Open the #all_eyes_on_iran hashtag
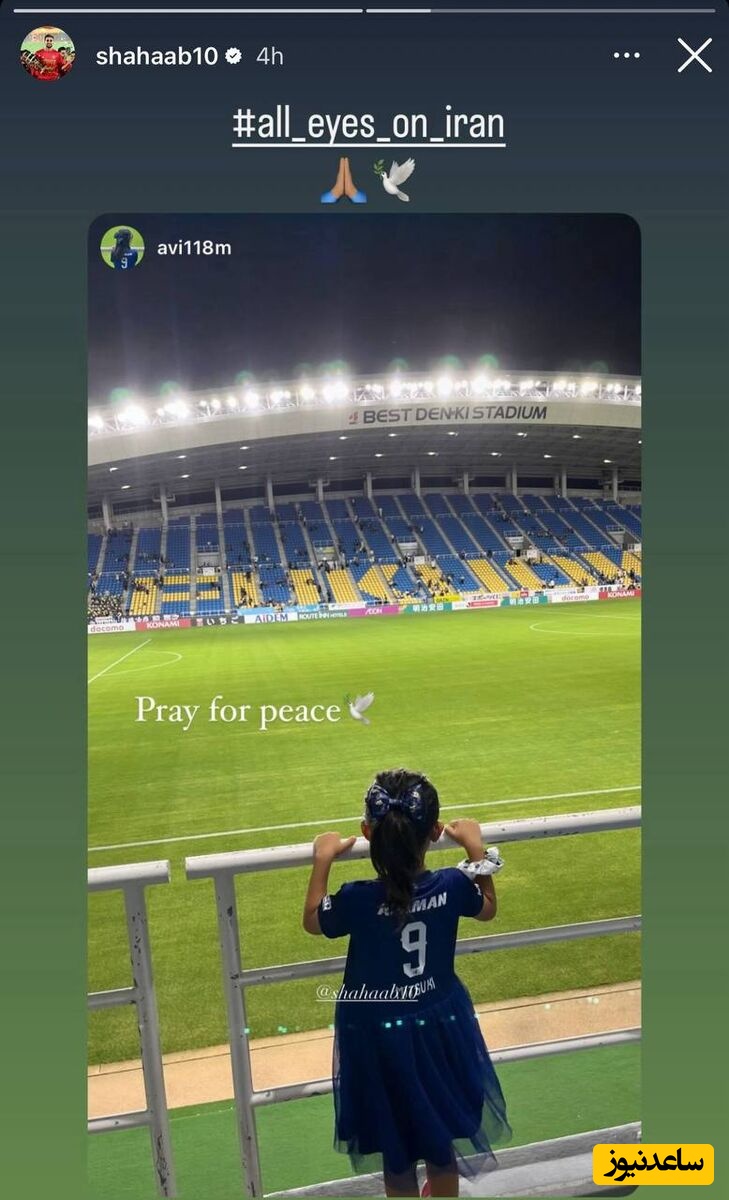Viewport: 729px width, 1200px height. coord(368,126)
